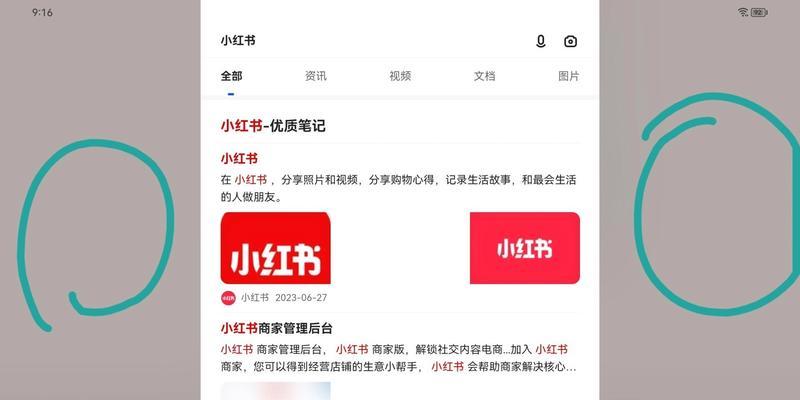This screenshot has height=400, width=800.
Task: Switch to the 资讯 tab
Action: point(316,76)
